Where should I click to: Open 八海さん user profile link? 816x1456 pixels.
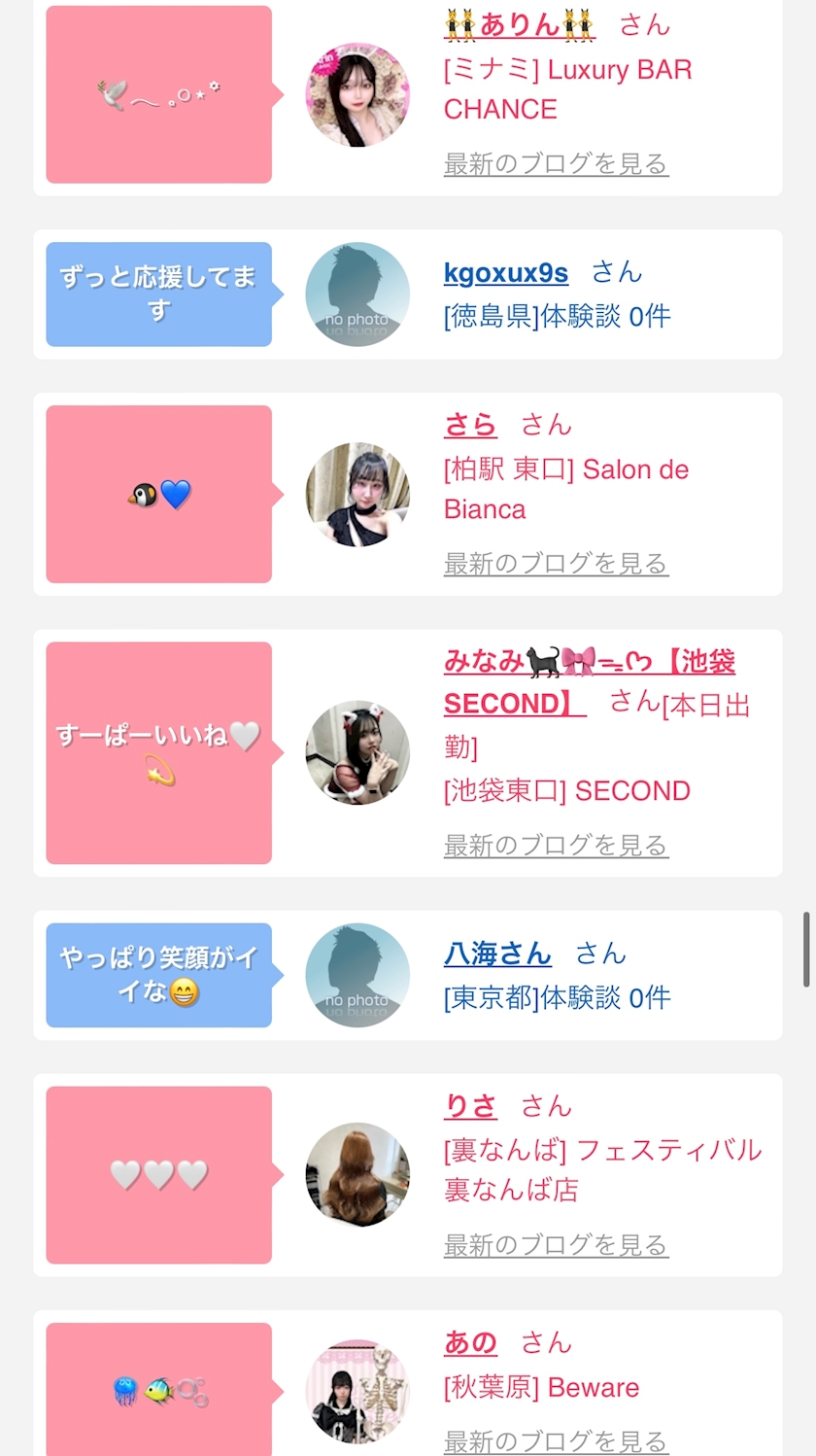point(497,953)
